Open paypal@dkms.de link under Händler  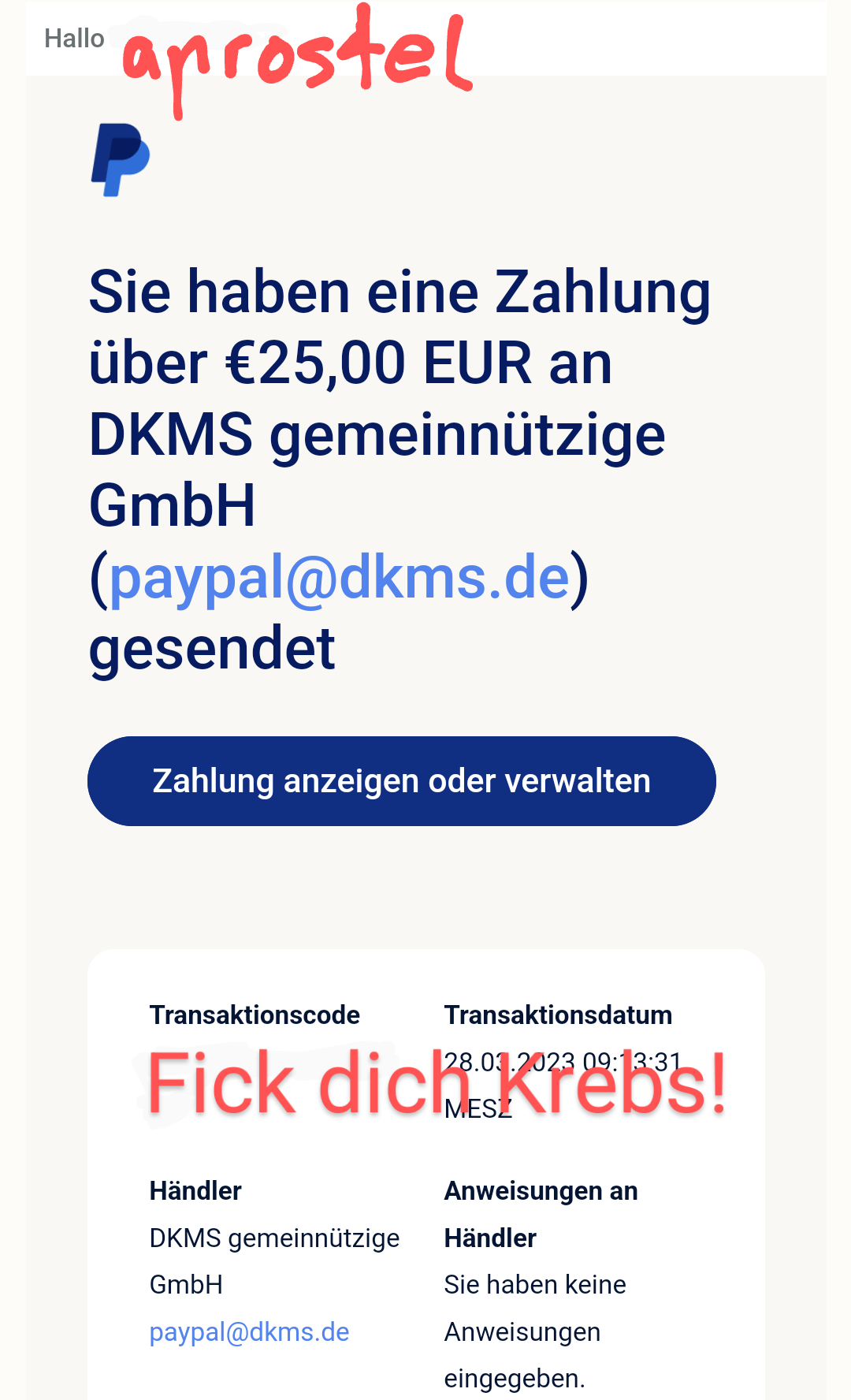(x=249, y=1332)
